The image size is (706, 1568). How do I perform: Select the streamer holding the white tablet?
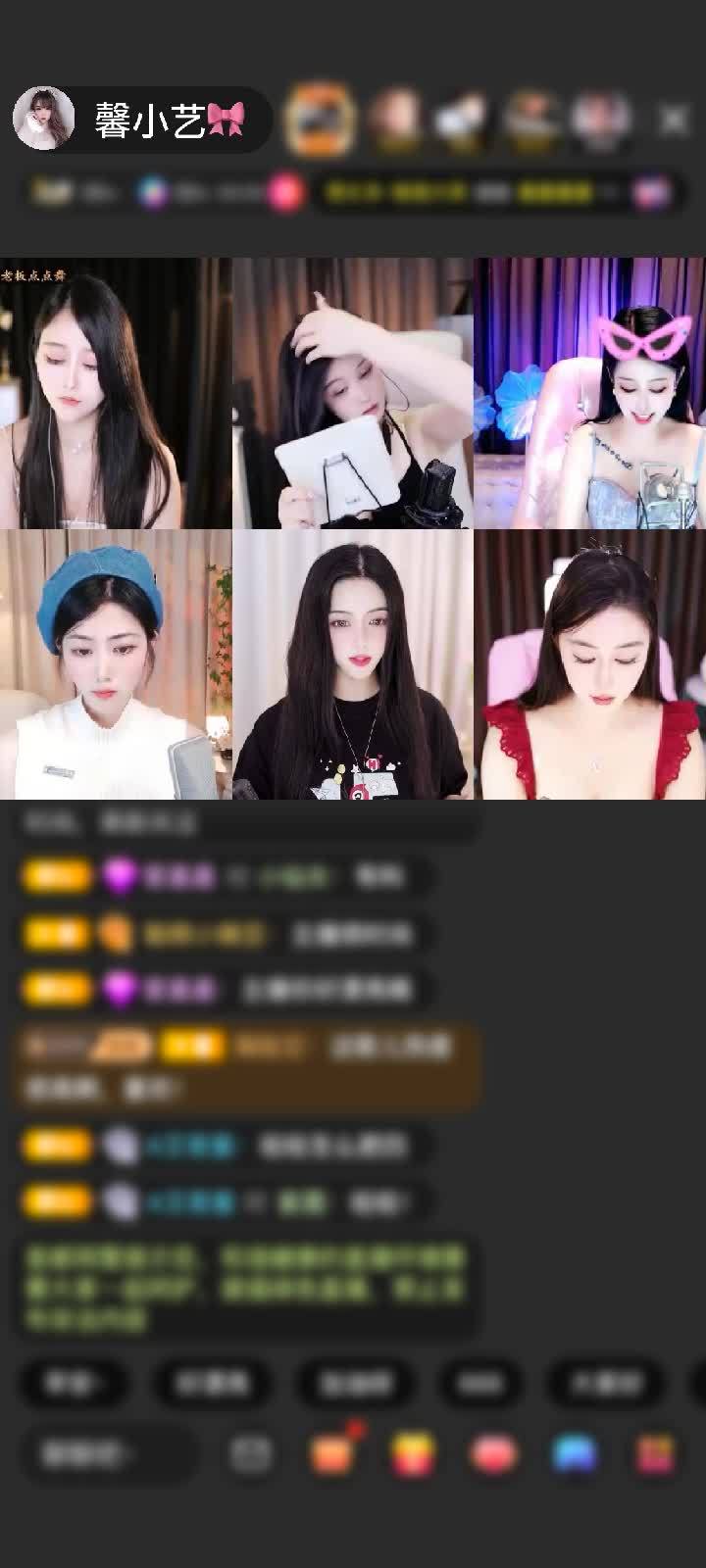(x=353, y=393)
